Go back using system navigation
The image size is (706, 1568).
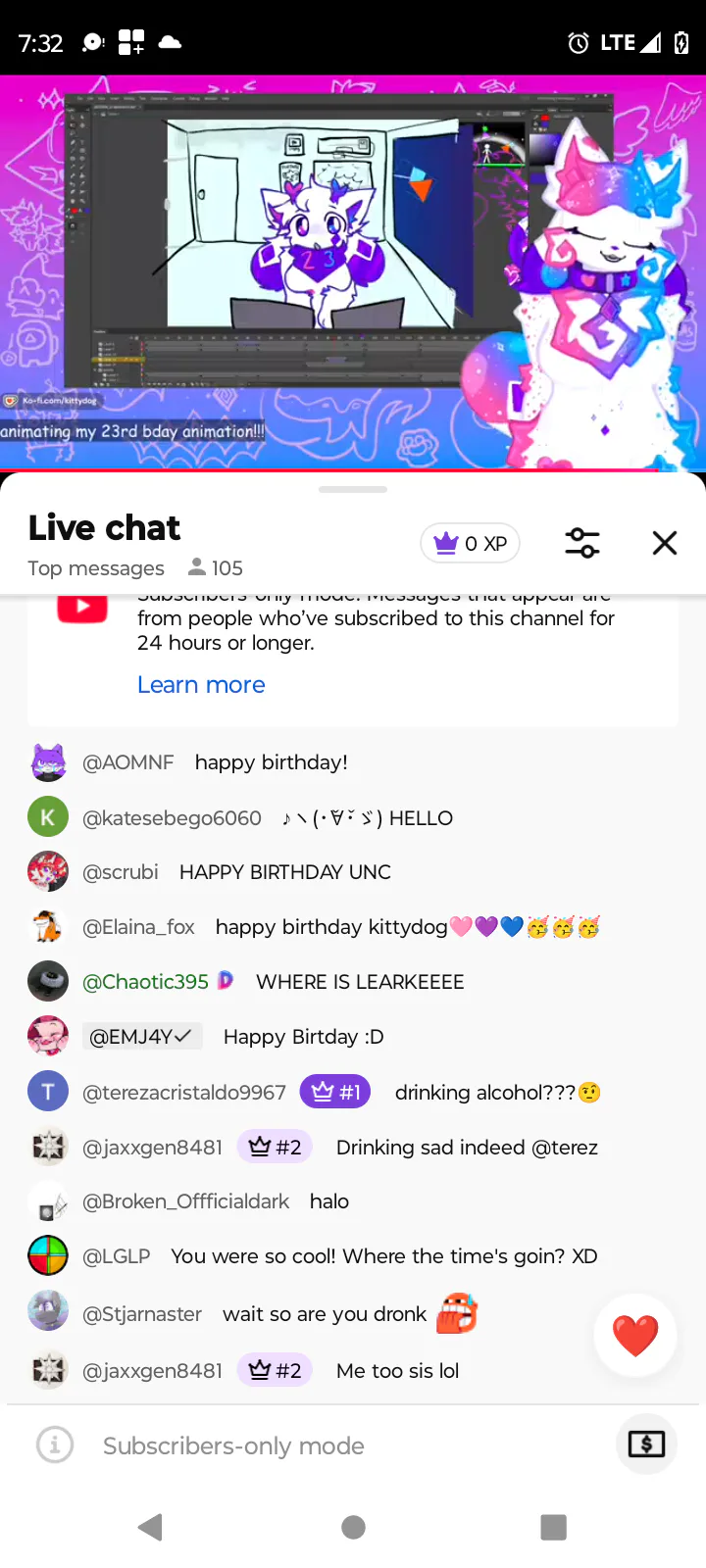[150, 1527]
